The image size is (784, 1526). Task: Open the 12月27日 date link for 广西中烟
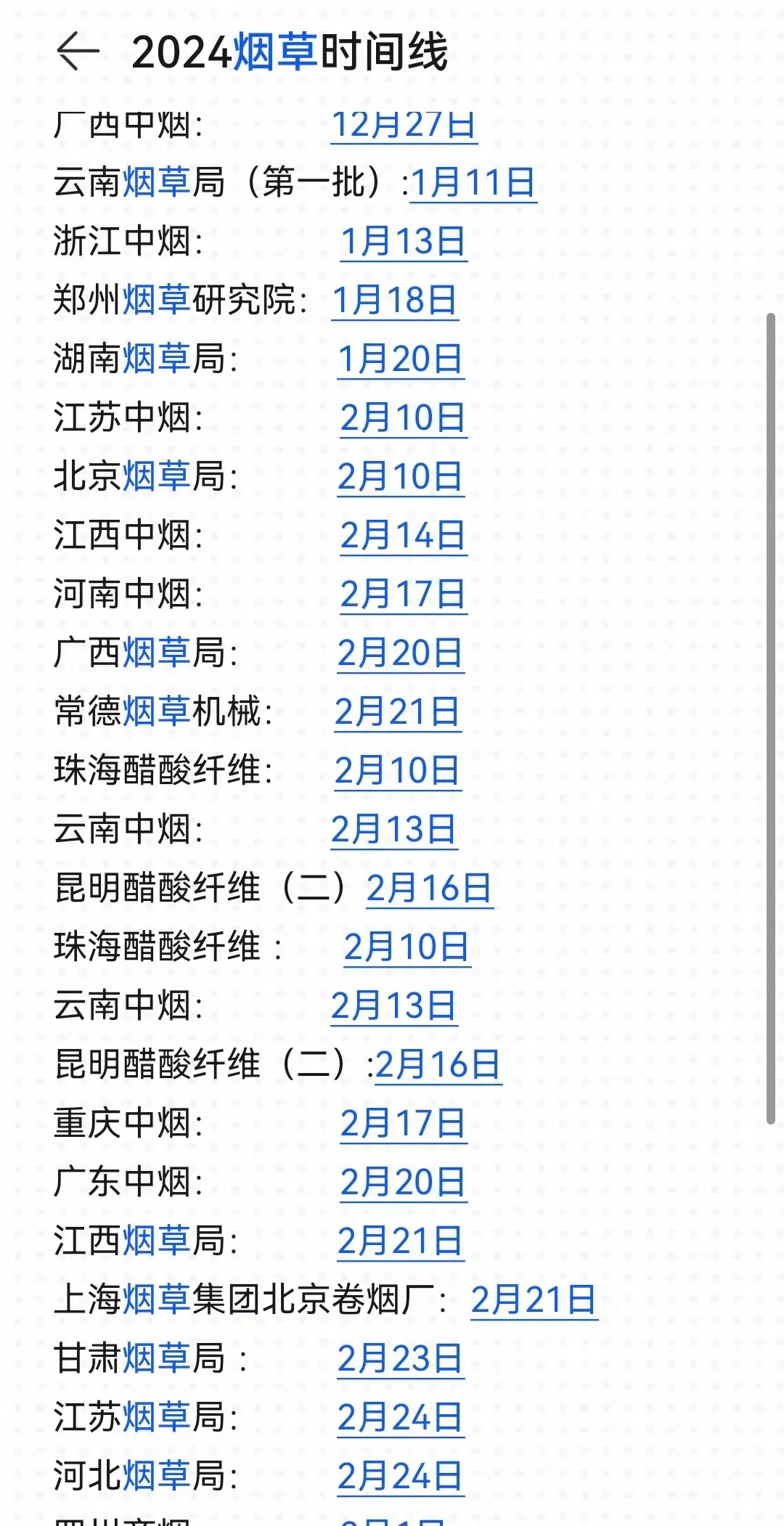coord(404,125)
